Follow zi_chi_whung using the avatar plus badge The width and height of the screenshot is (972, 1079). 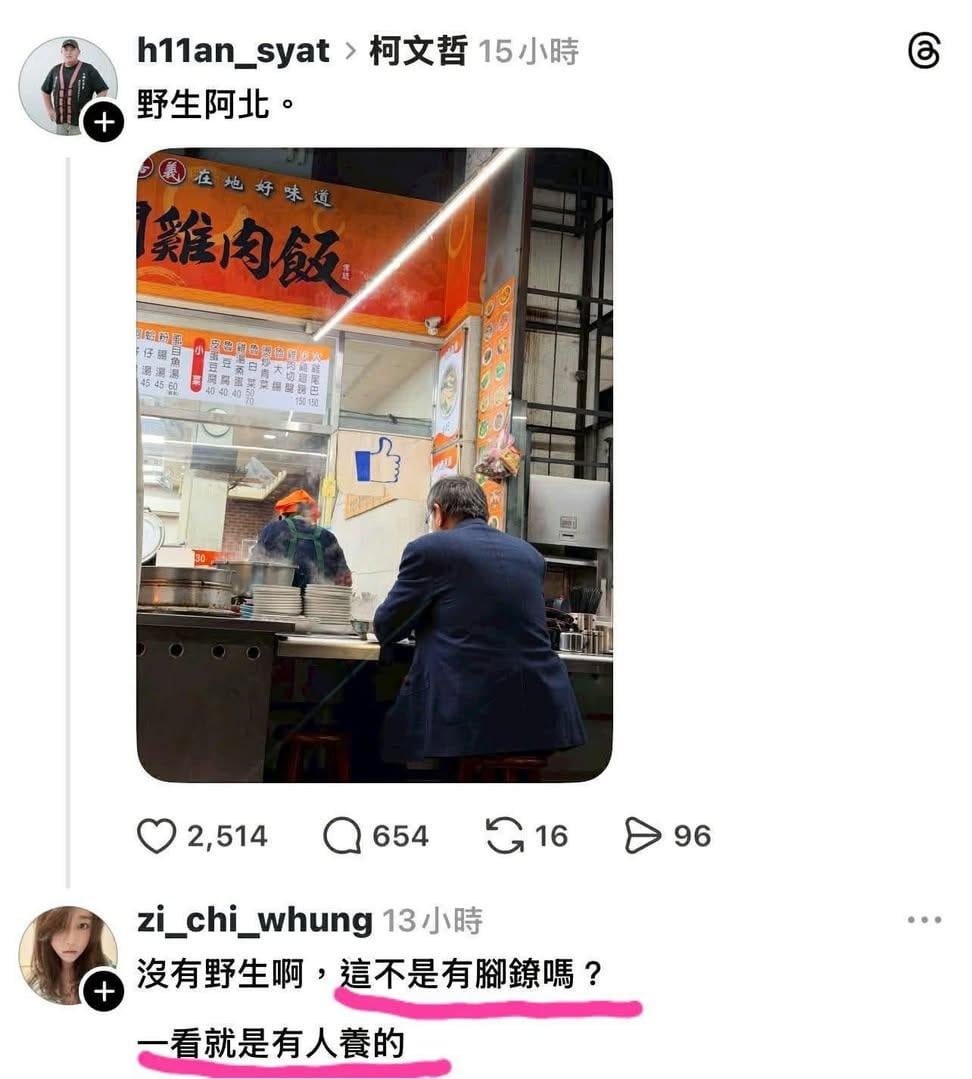click(103, 991)
